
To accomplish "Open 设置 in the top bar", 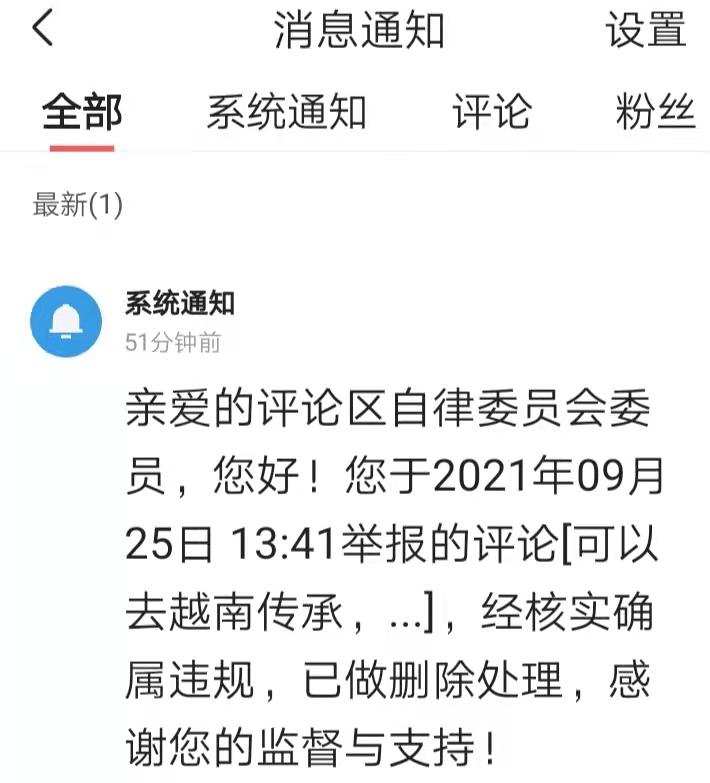I will (646, 31).
